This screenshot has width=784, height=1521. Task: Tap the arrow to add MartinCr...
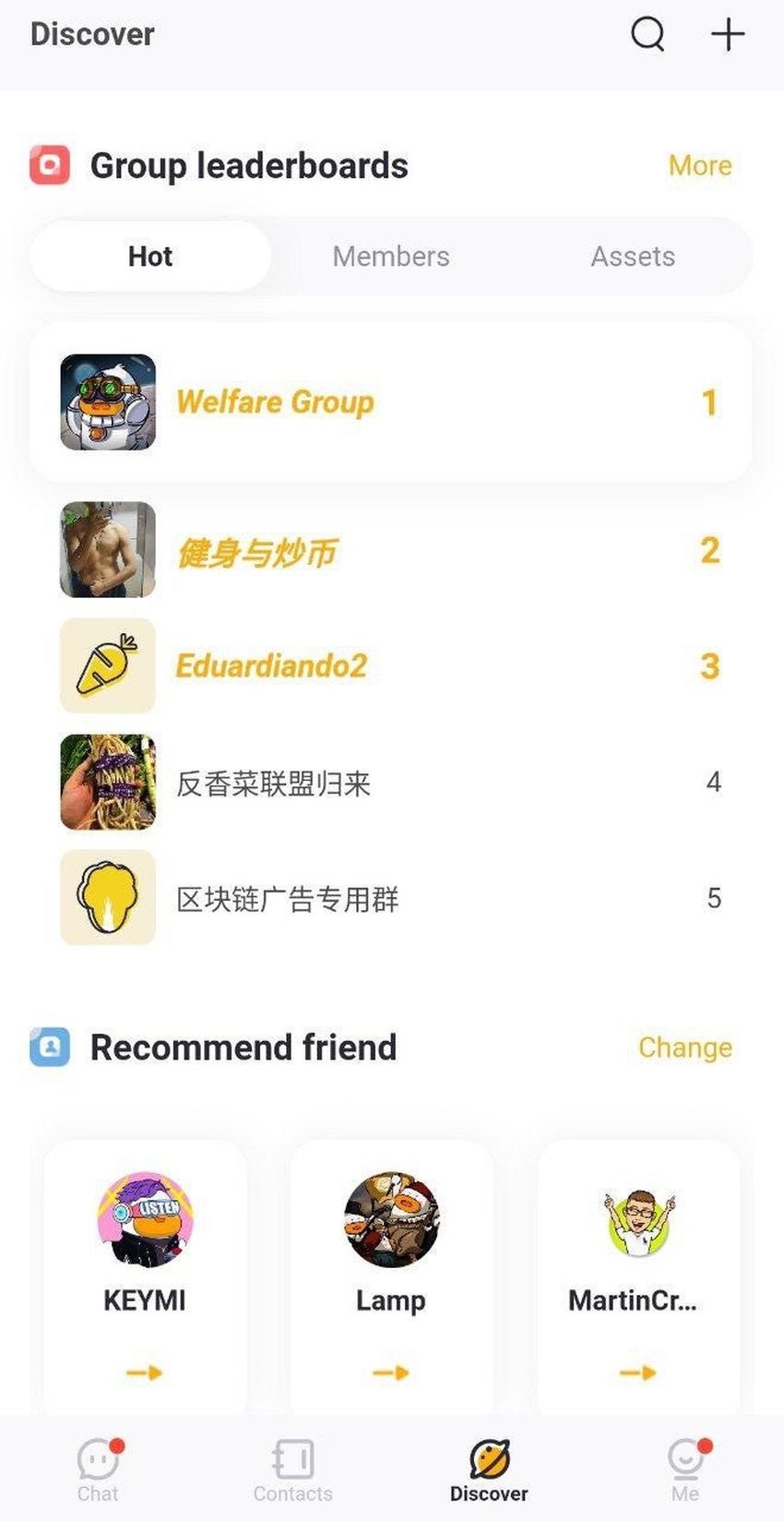click(636, 1372)
